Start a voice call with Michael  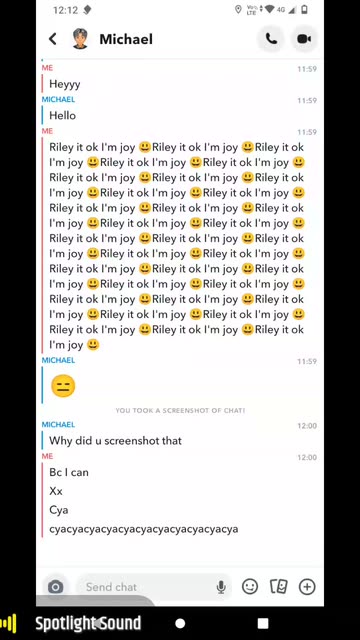[x=271, y=39]
